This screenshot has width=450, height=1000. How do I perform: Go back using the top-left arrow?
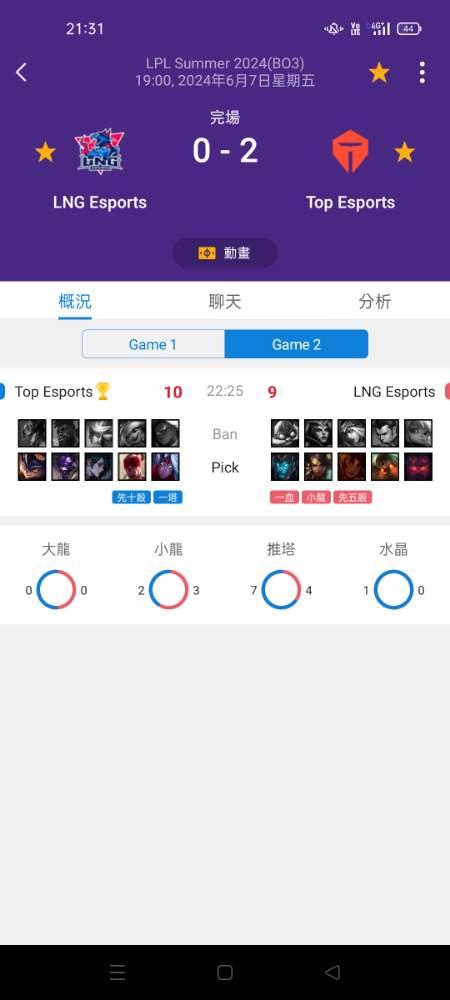point(21,72)
